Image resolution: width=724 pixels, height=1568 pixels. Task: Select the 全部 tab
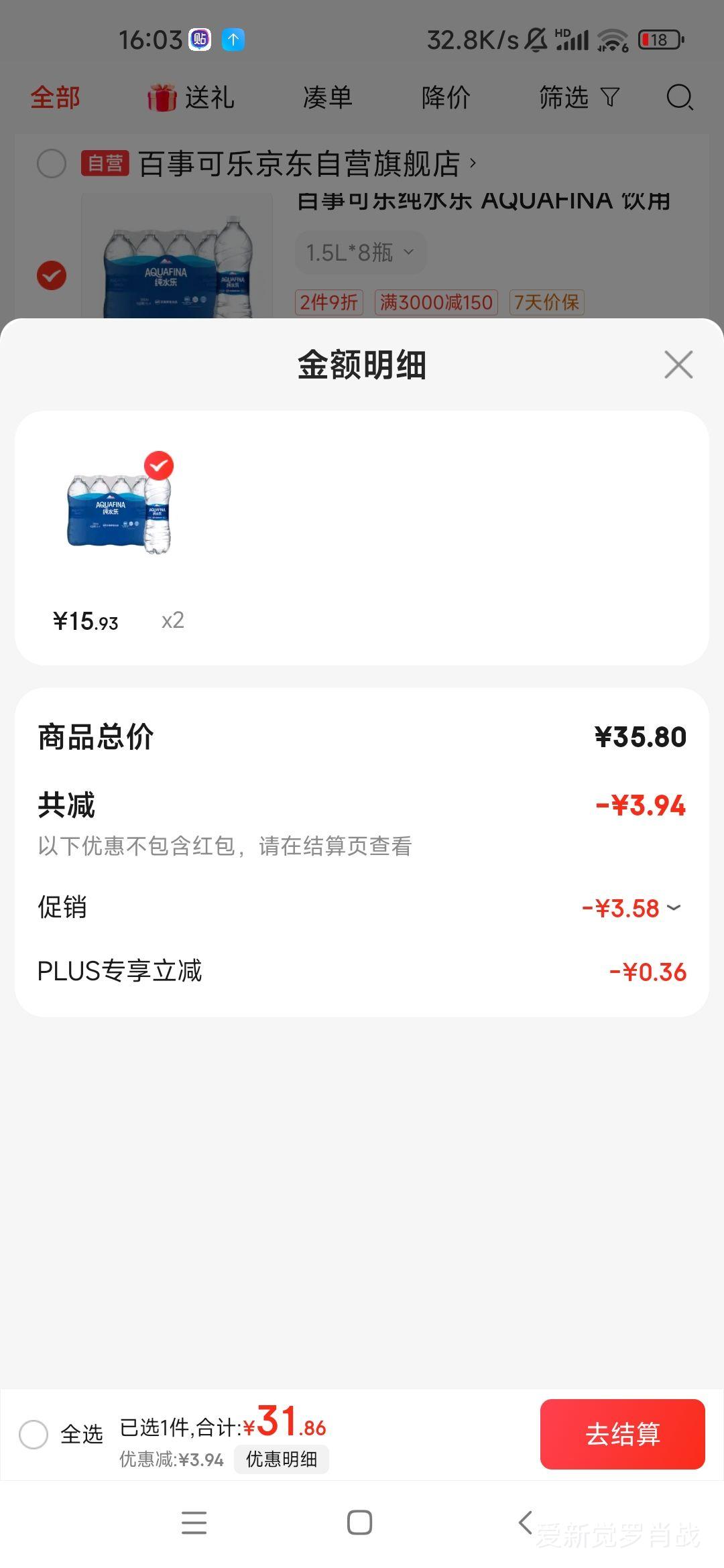[55, 98]
